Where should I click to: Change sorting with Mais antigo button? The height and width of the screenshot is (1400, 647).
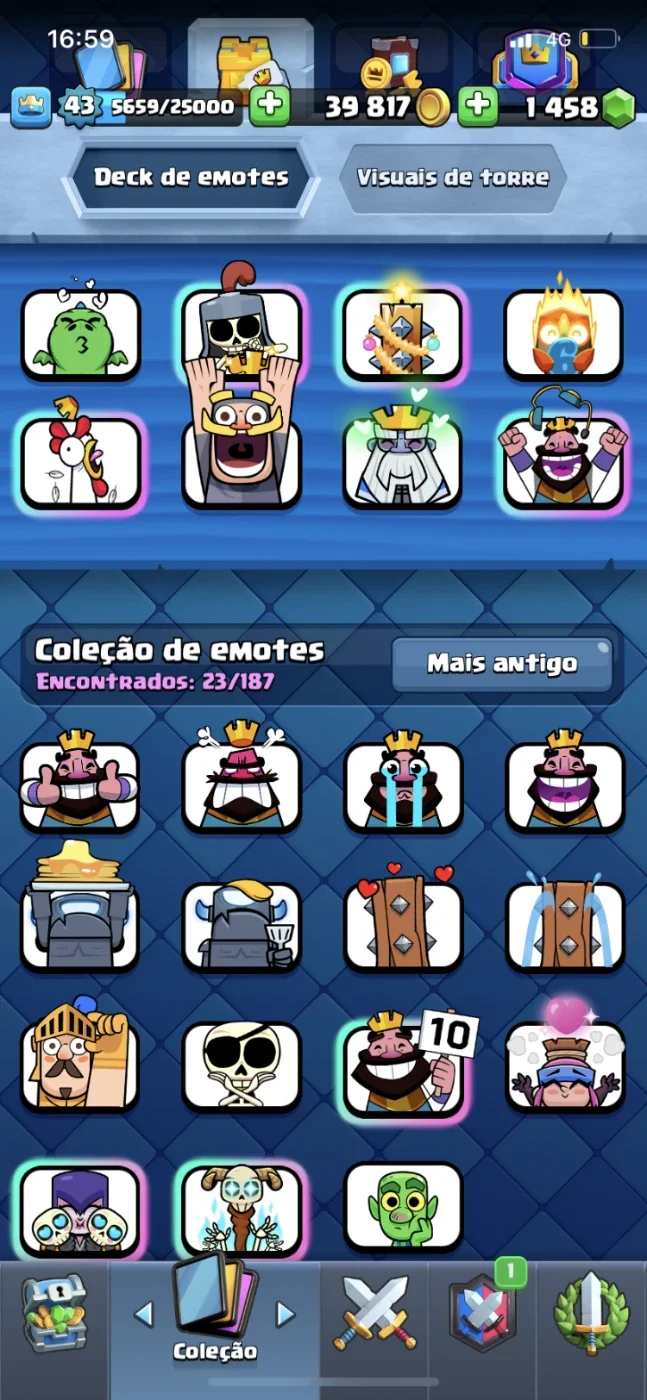[502, 663]
